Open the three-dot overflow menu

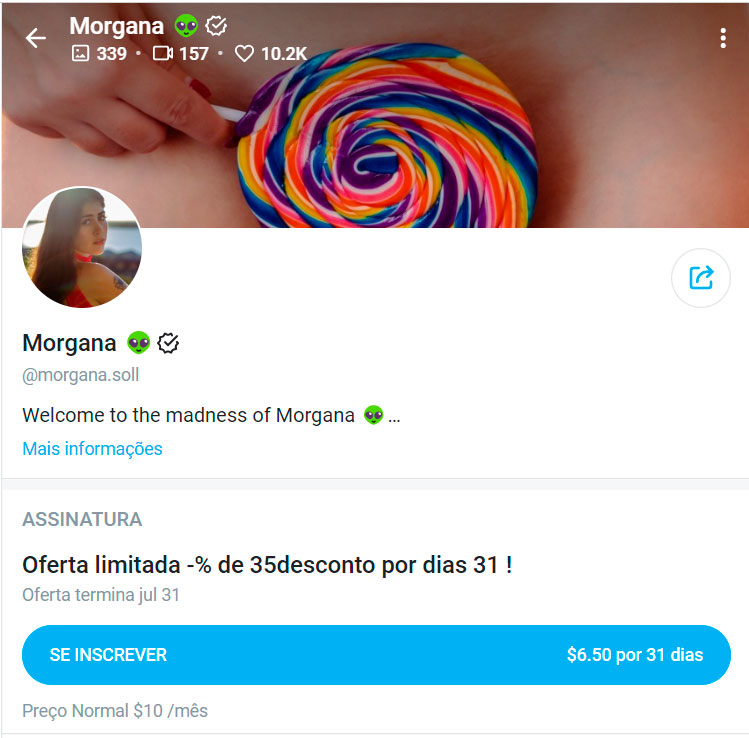coord(722,39)
